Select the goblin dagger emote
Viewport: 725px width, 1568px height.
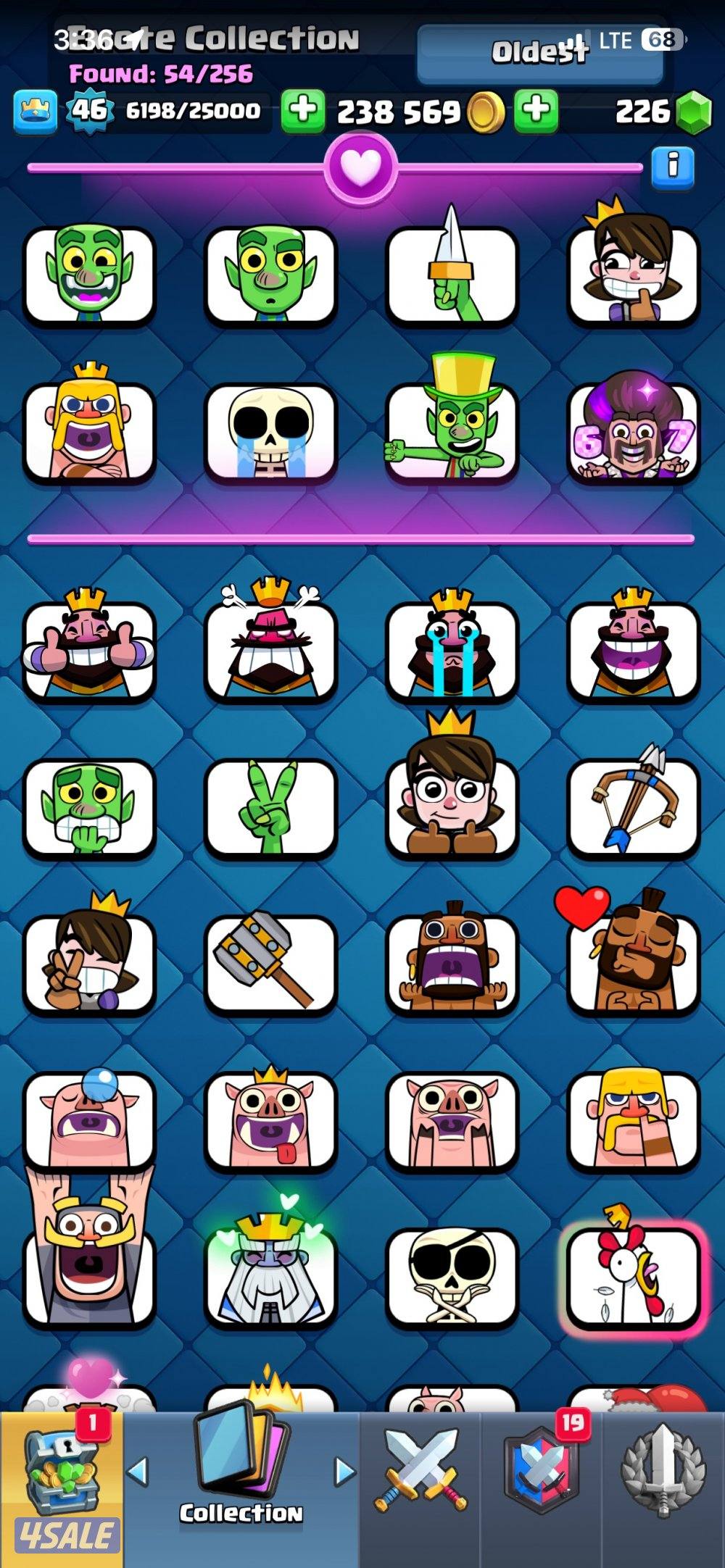click(452, 275)
